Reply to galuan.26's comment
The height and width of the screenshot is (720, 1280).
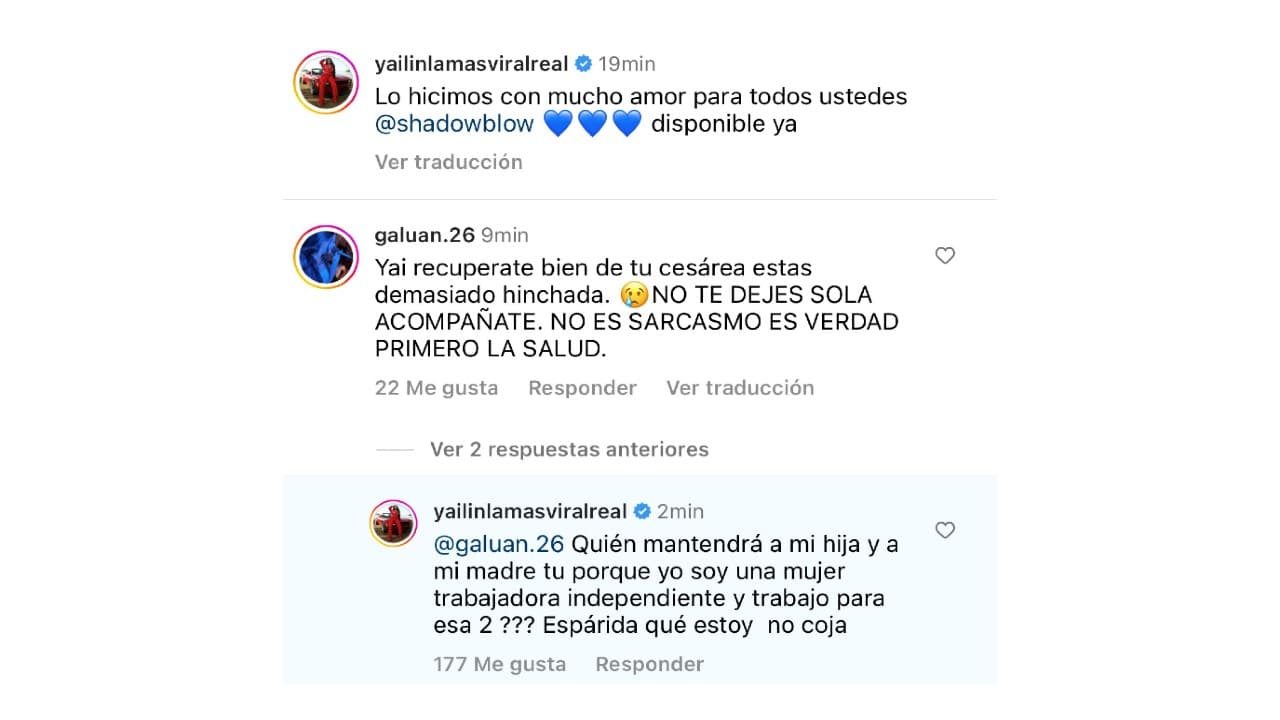(x=582, y=388)
